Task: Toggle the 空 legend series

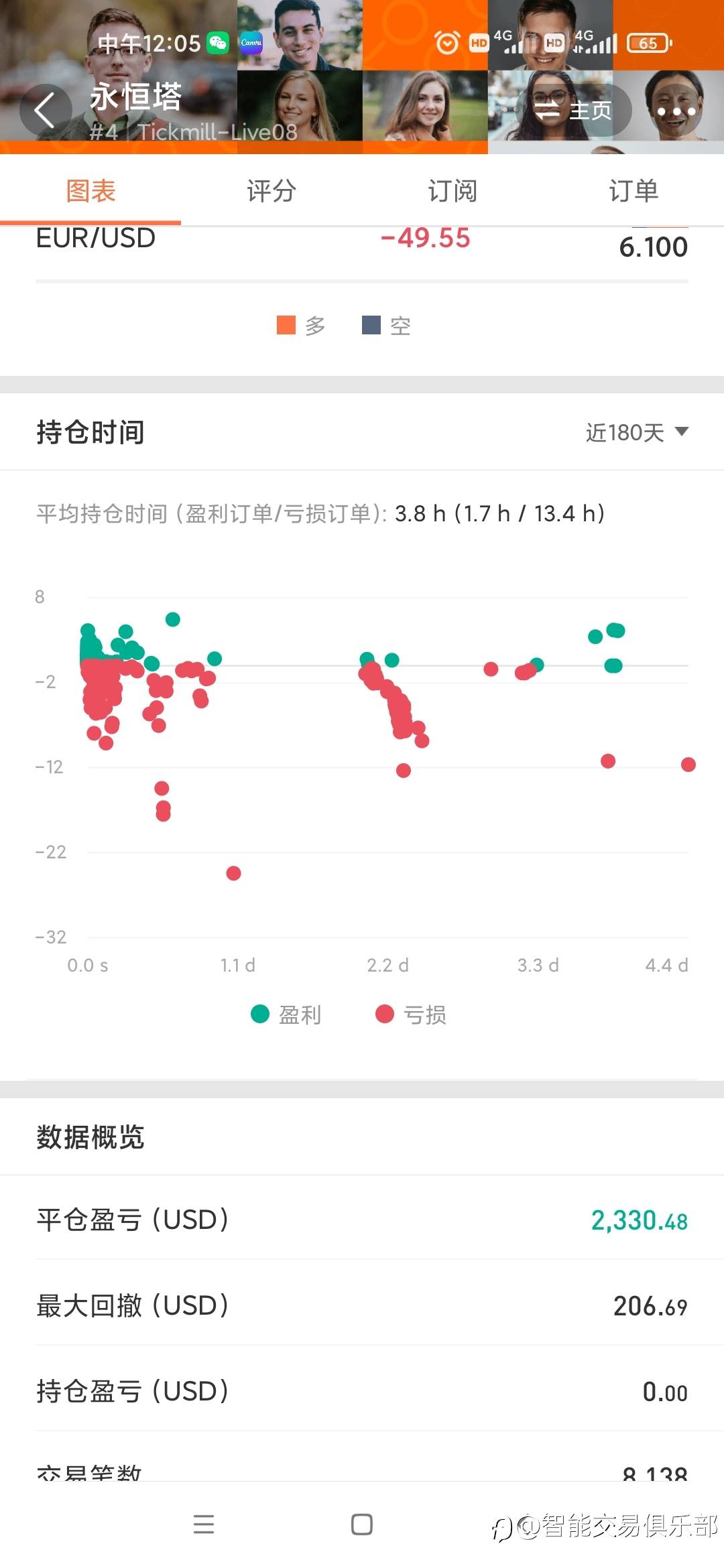Action: tap(387, 326)
